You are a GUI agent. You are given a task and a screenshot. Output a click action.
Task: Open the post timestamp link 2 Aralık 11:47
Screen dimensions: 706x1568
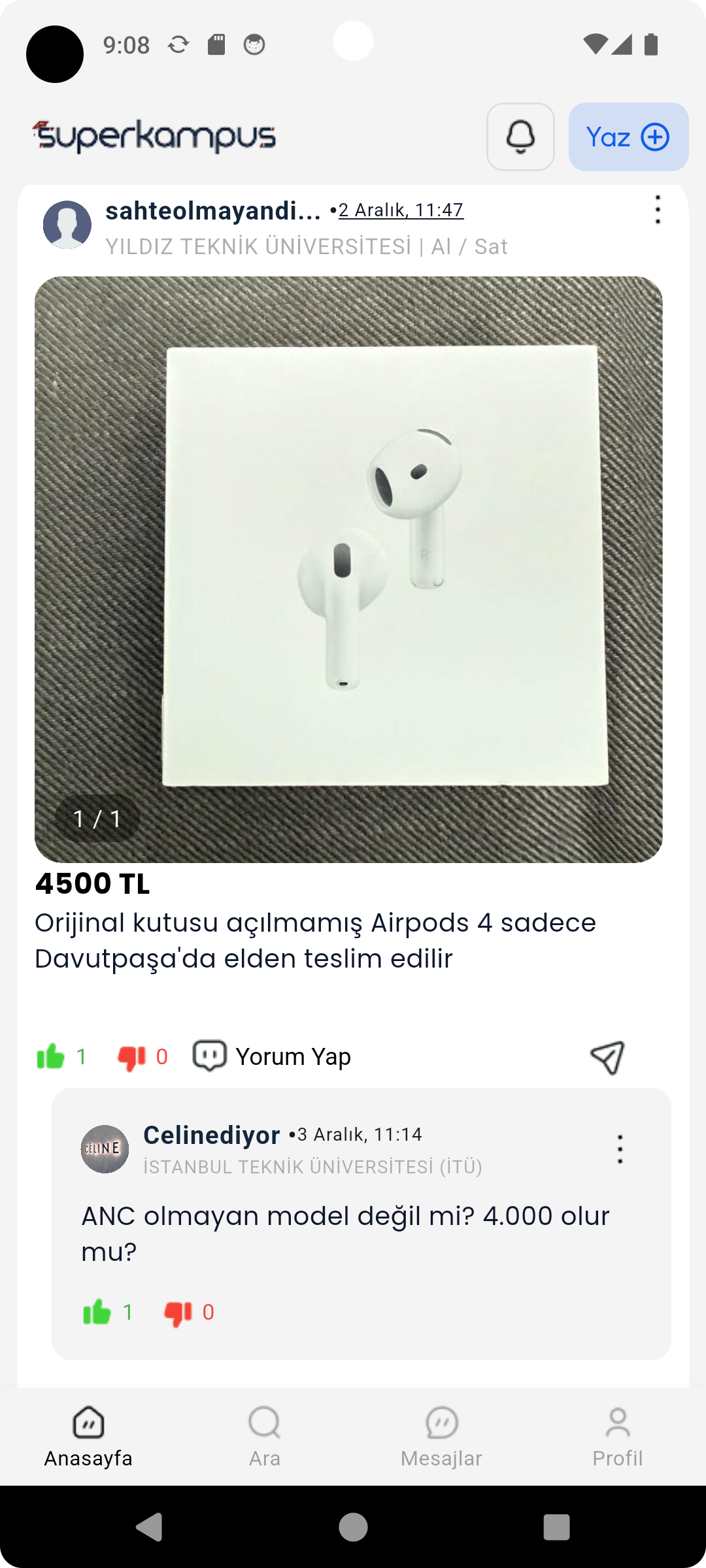tap(400, 210)
